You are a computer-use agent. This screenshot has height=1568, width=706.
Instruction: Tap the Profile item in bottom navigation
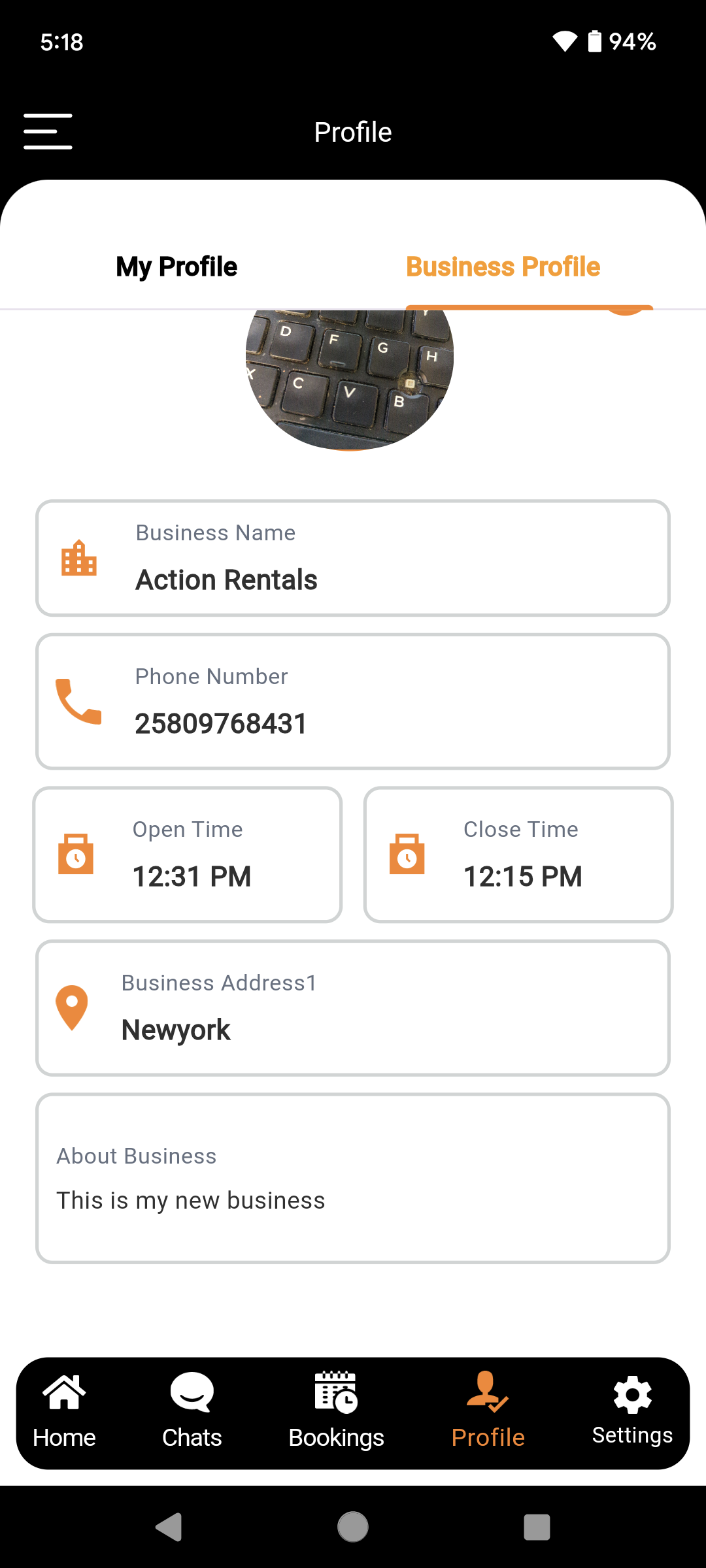pos(488,1413)
